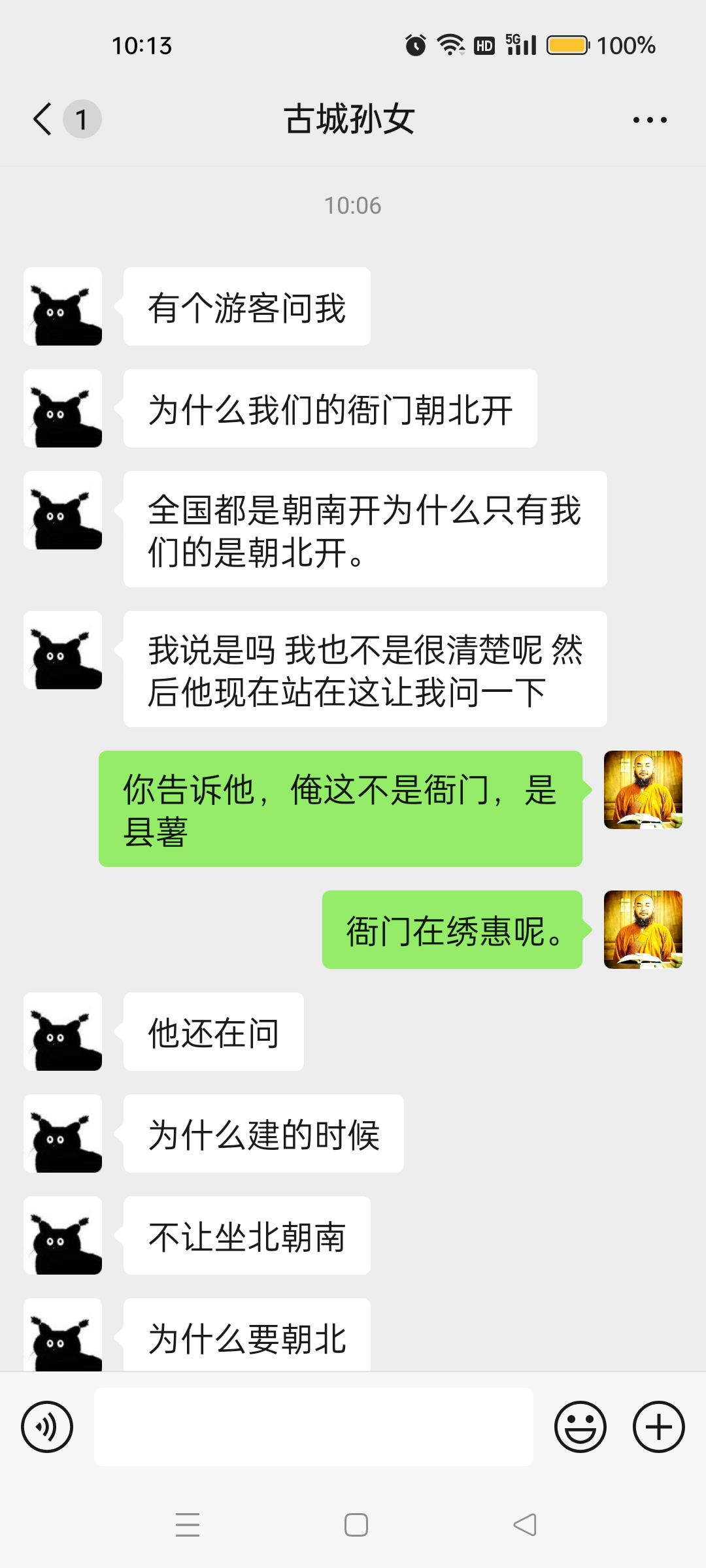Image resolution: width=706 pixels, height=1568 pixels.
Task: Go back to the chat list
Action: [43, 119]
